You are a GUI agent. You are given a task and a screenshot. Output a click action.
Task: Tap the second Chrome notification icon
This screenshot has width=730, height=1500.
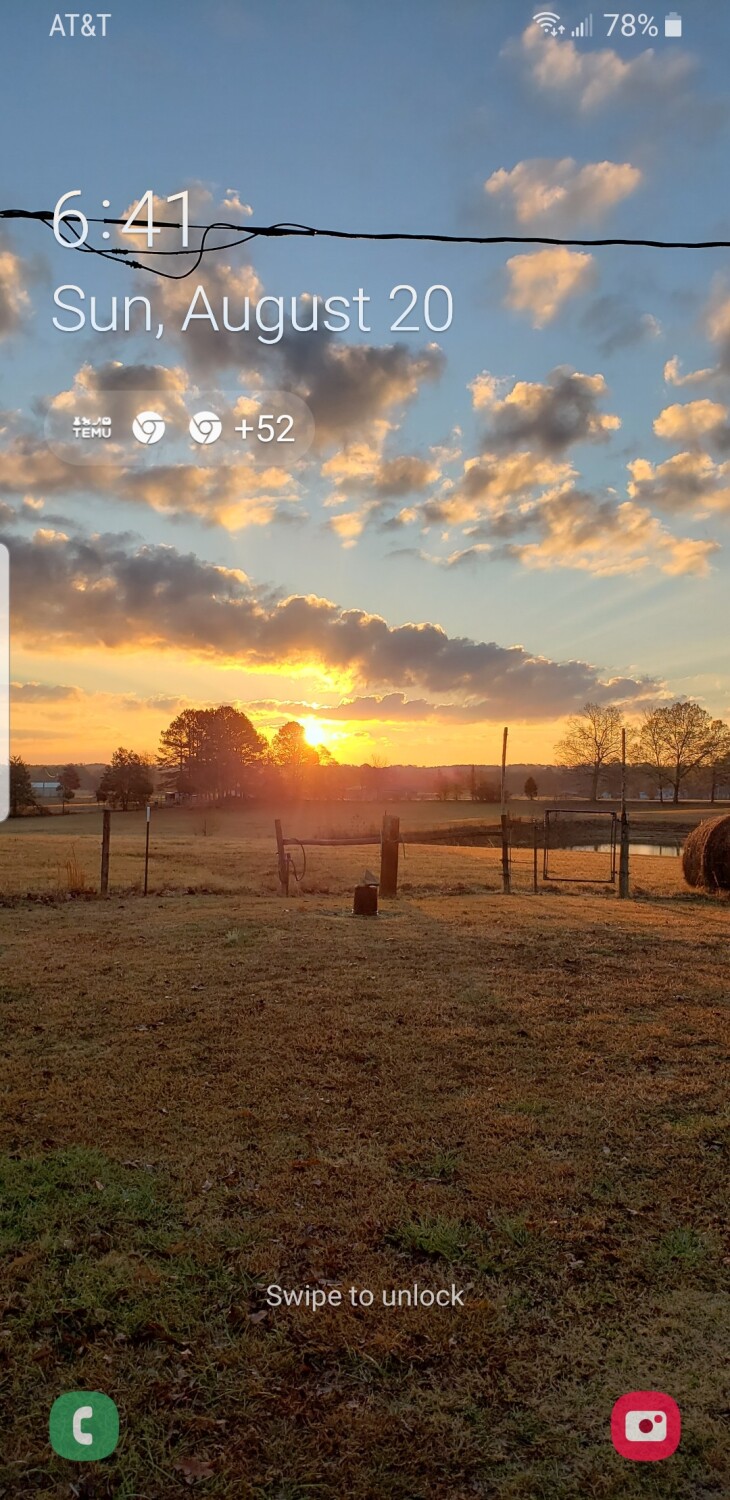pyautogui.click(x=207, y=428)
